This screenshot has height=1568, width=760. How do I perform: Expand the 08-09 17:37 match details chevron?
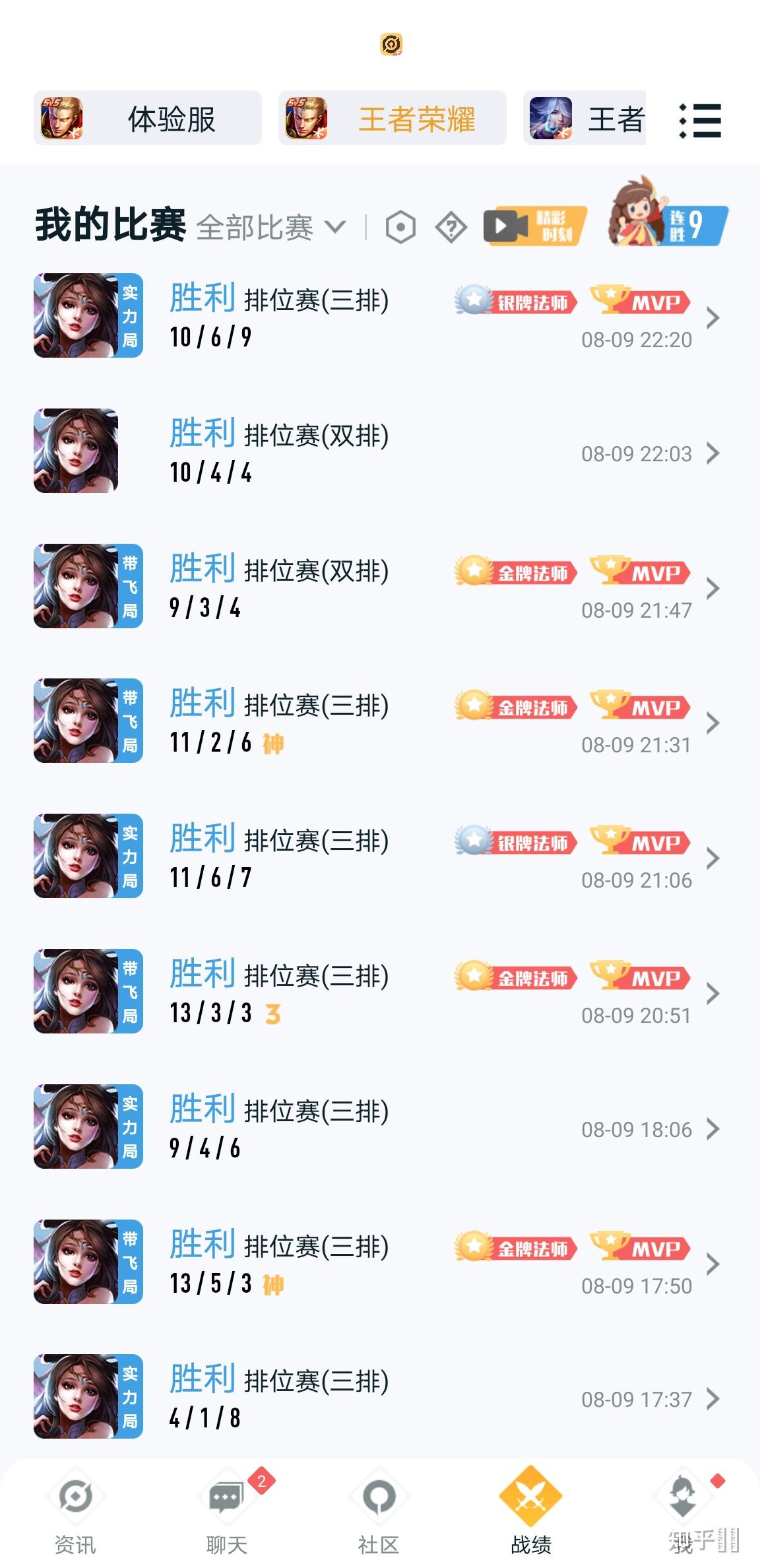pyautogui.click(x=713, y=1399)
